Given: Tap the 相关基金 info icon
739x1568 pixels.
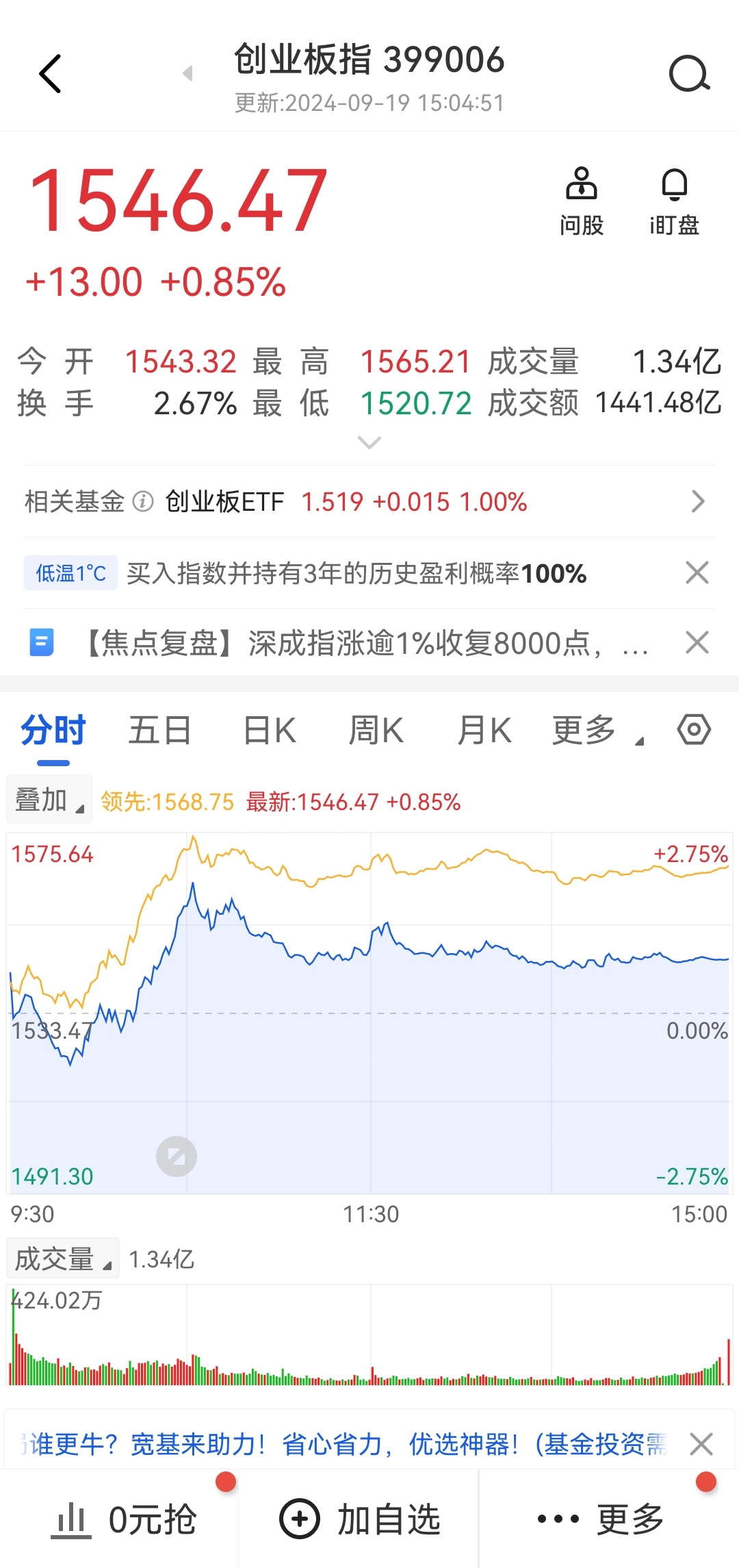Looking at the screenshot, I should pos(142,502).
